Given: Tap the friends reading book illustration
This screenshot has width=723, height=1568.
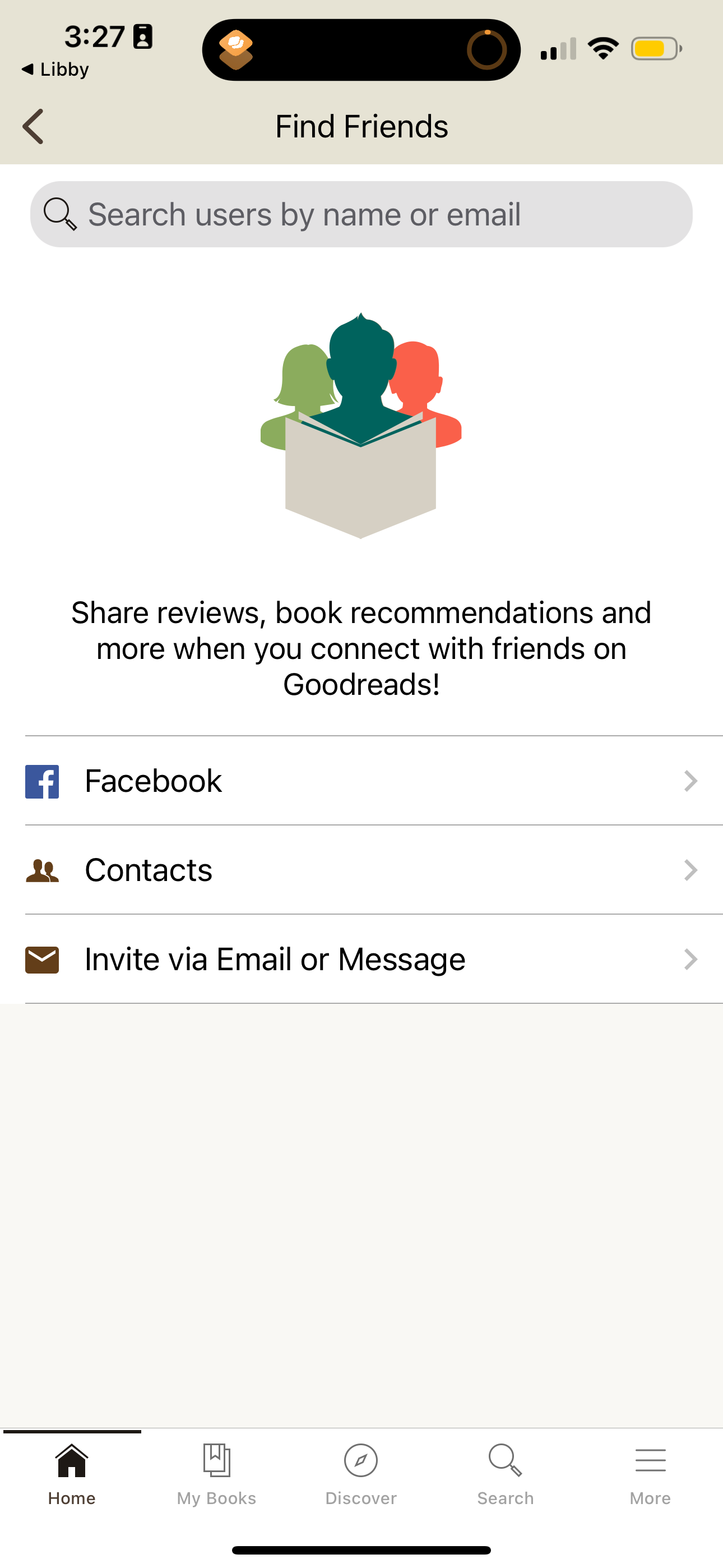Looking at the screenshot, I should (x=361, y=426).
